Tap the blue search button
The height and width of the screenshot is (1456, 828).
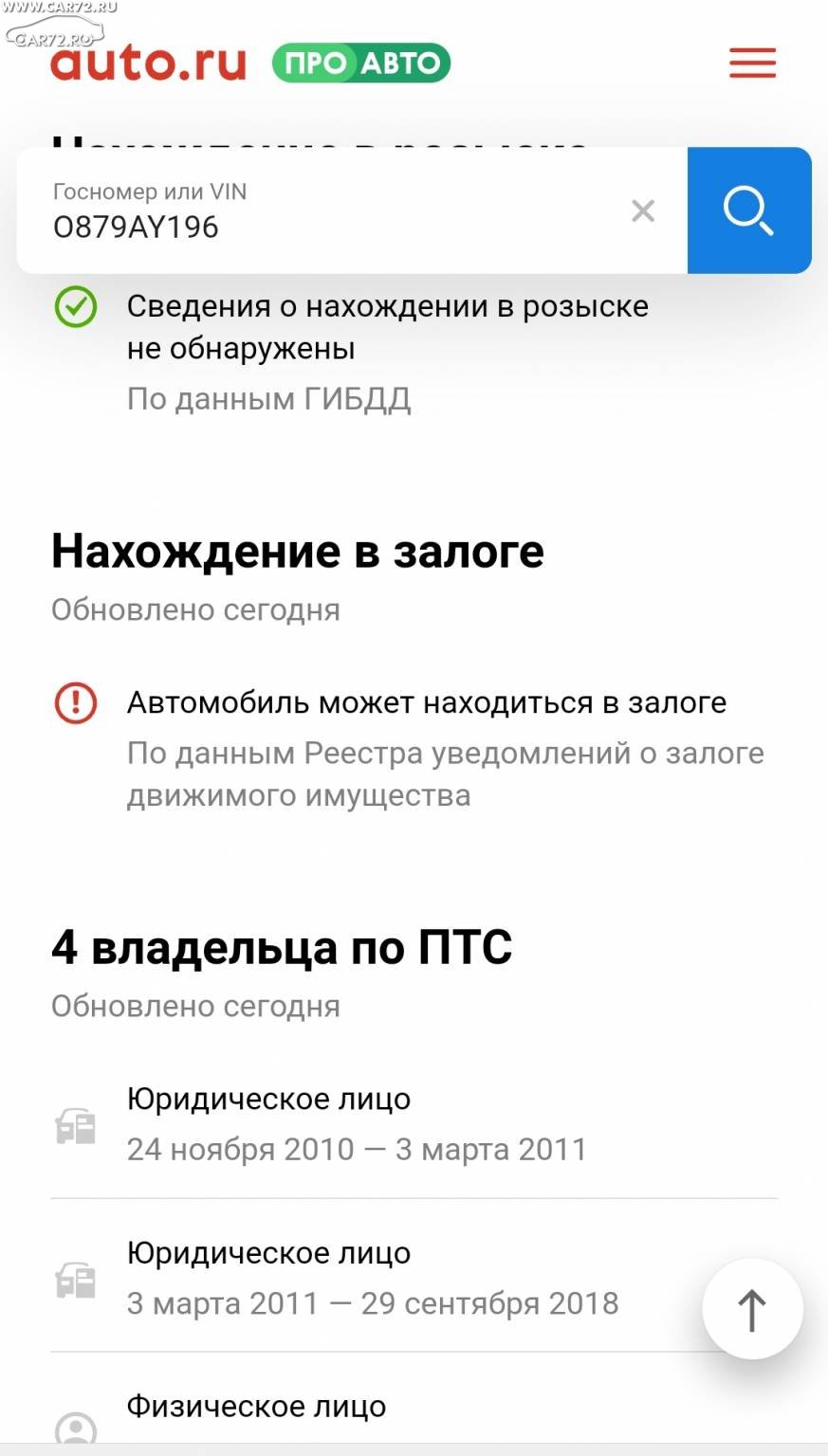(749, 210)
